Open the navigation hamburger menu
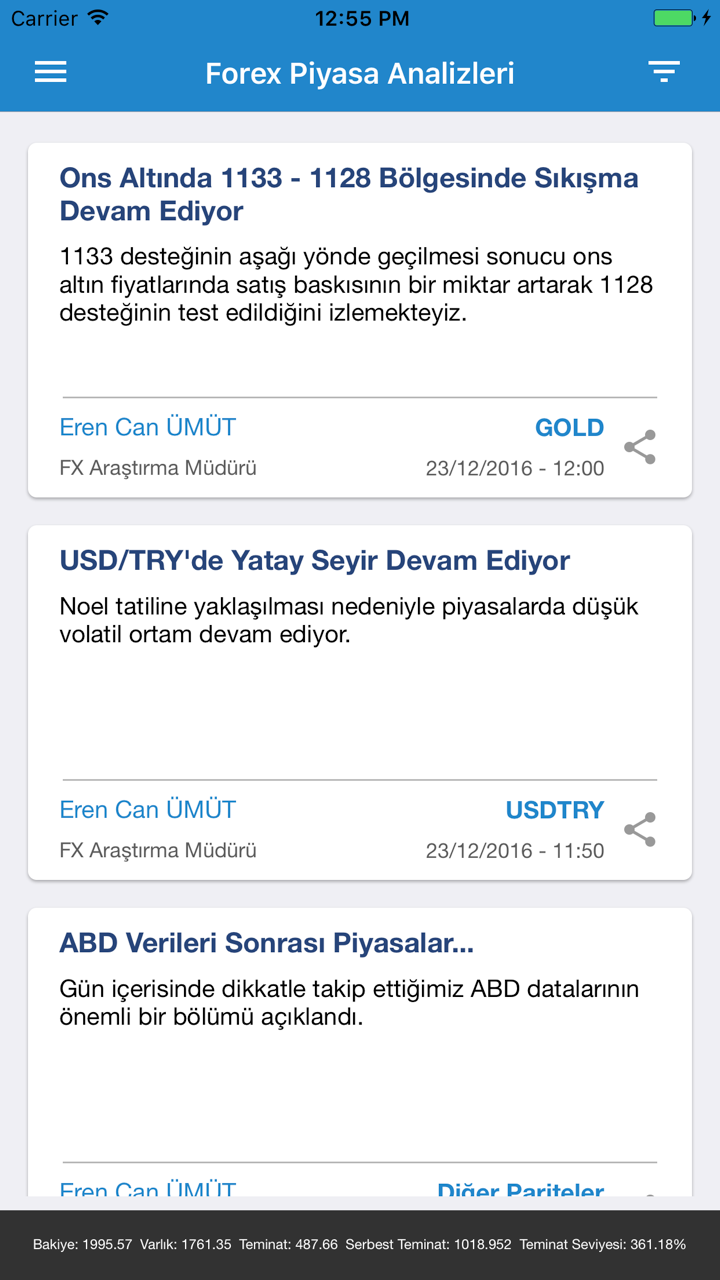Viewport: 720px width, 1280px height. coord(50,72)
